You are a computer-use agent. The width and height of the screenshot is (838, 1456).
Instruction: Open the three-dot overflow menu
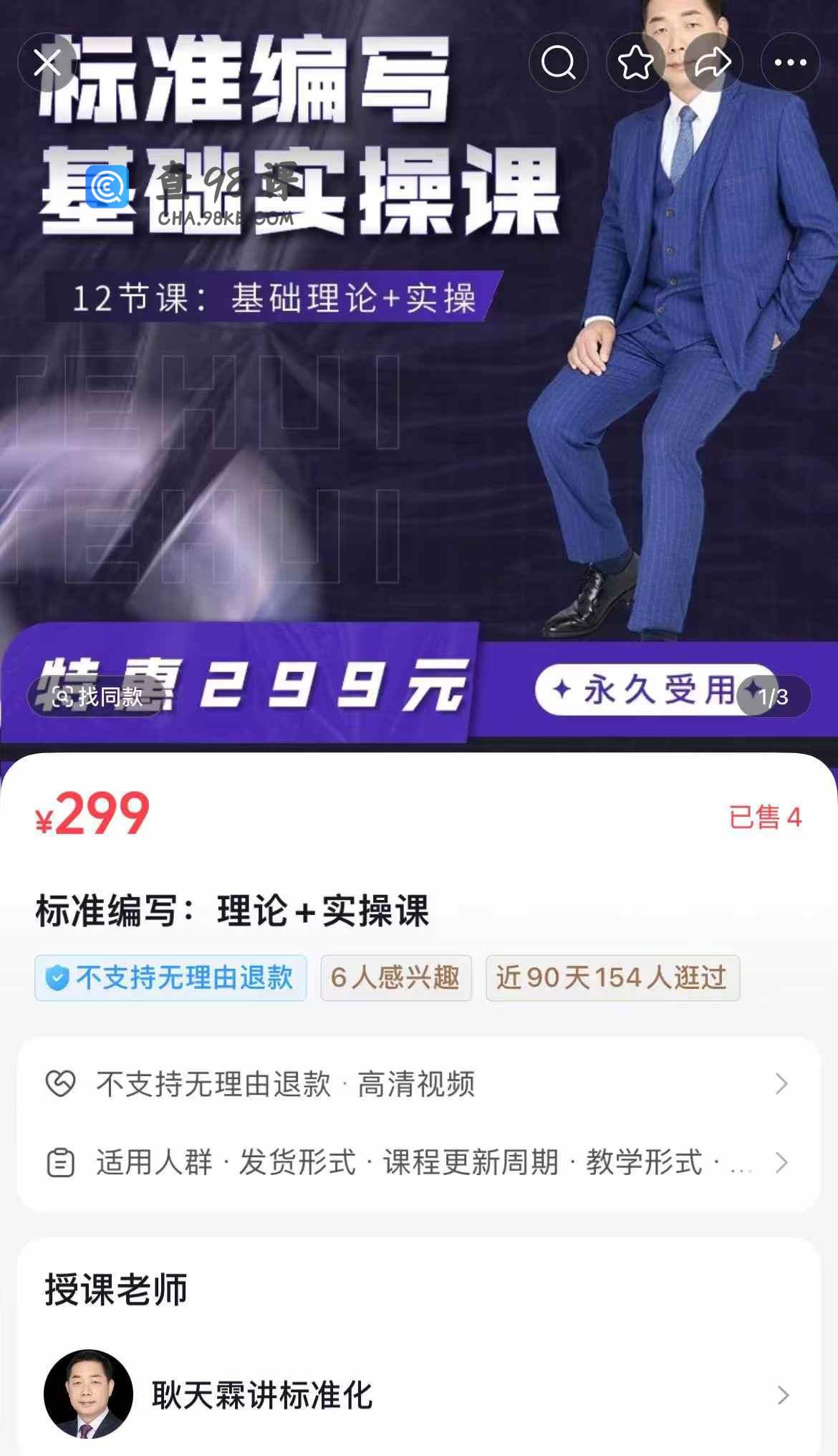click(x=790, y=62)
